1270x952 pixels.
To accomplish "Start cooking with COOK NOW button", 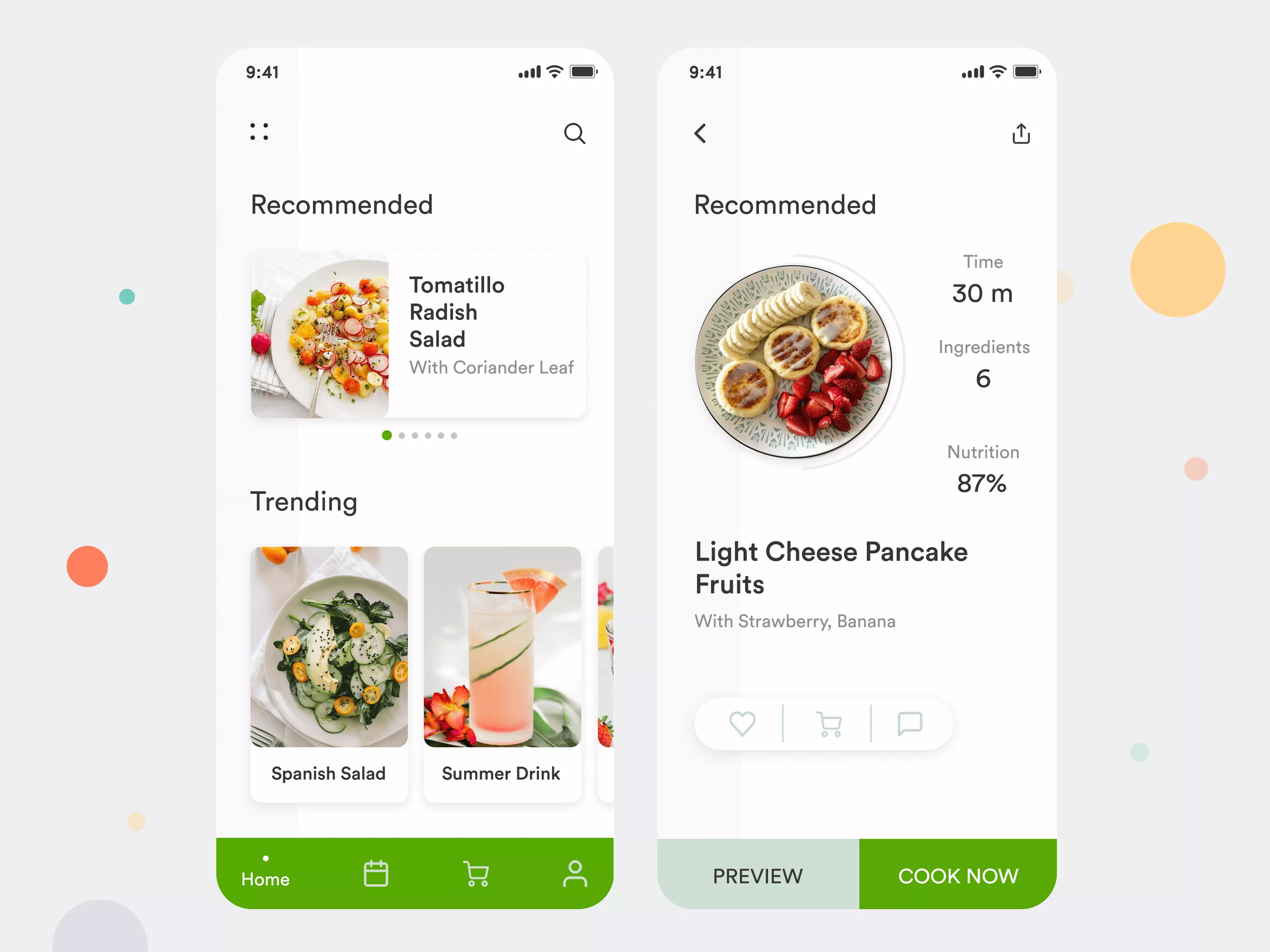I will [x=958, y=875].
